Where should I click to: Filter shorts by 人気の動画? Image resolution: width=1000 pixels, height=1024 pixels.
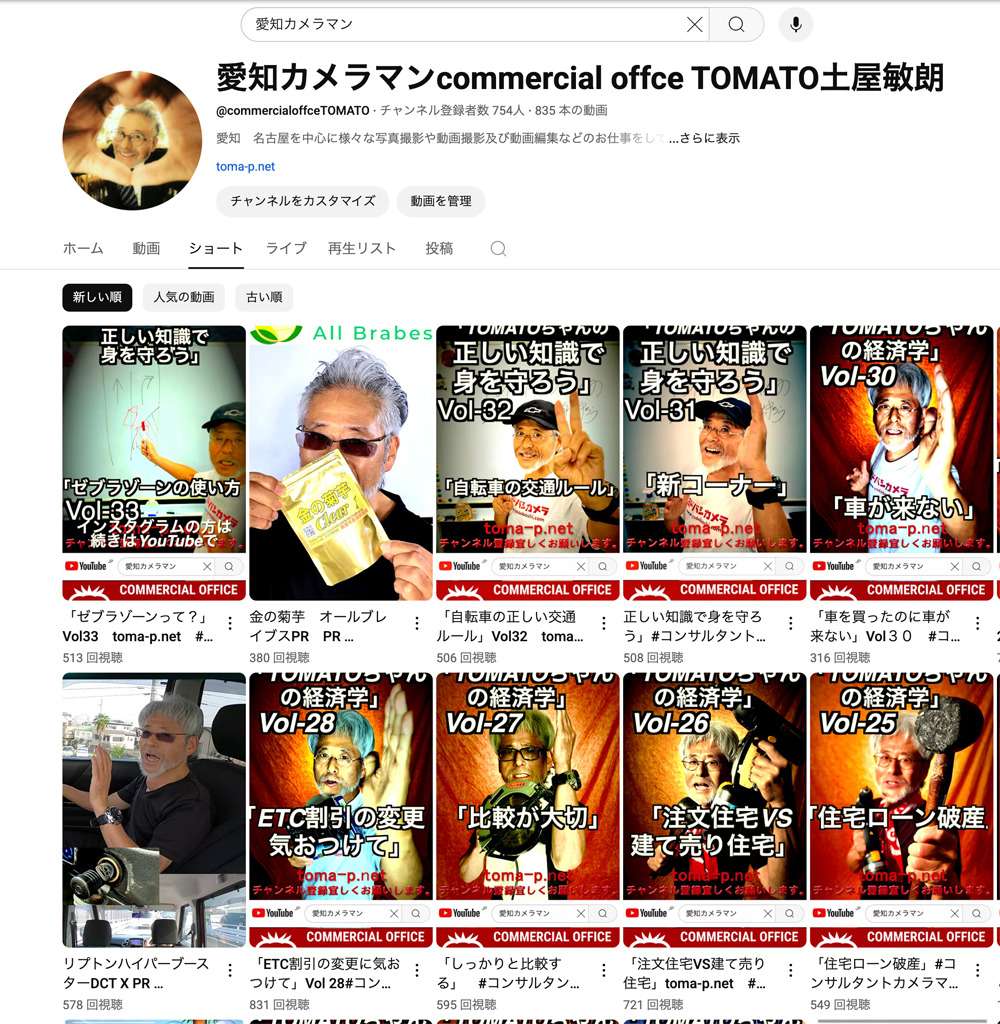[x=184, y=297]
